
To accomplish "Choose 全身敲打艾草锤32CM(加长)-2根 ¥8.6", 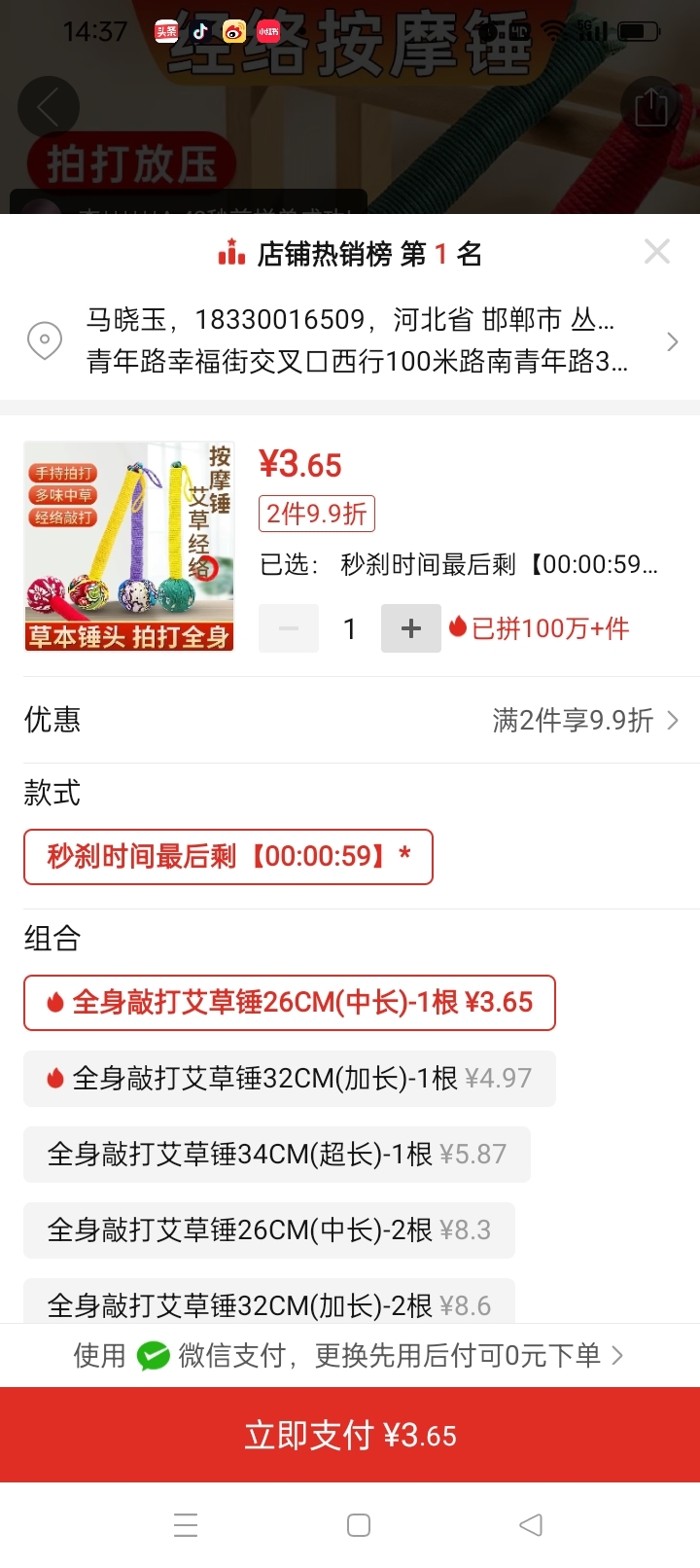I will click(x=269, y=1303).
